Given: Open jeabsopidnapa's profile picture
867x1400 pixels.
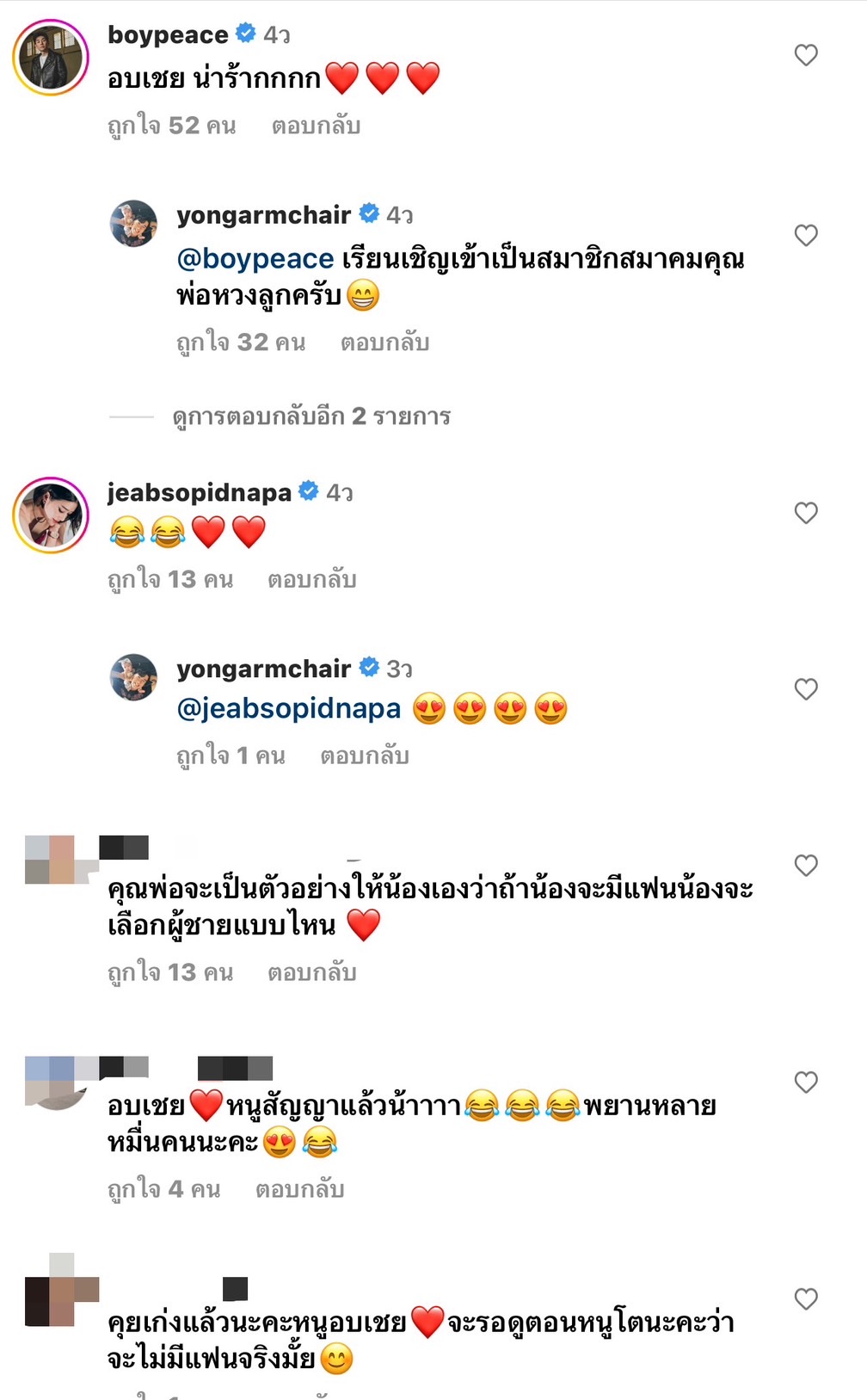Looking at the screenshot, I should [x=51, y=515].
